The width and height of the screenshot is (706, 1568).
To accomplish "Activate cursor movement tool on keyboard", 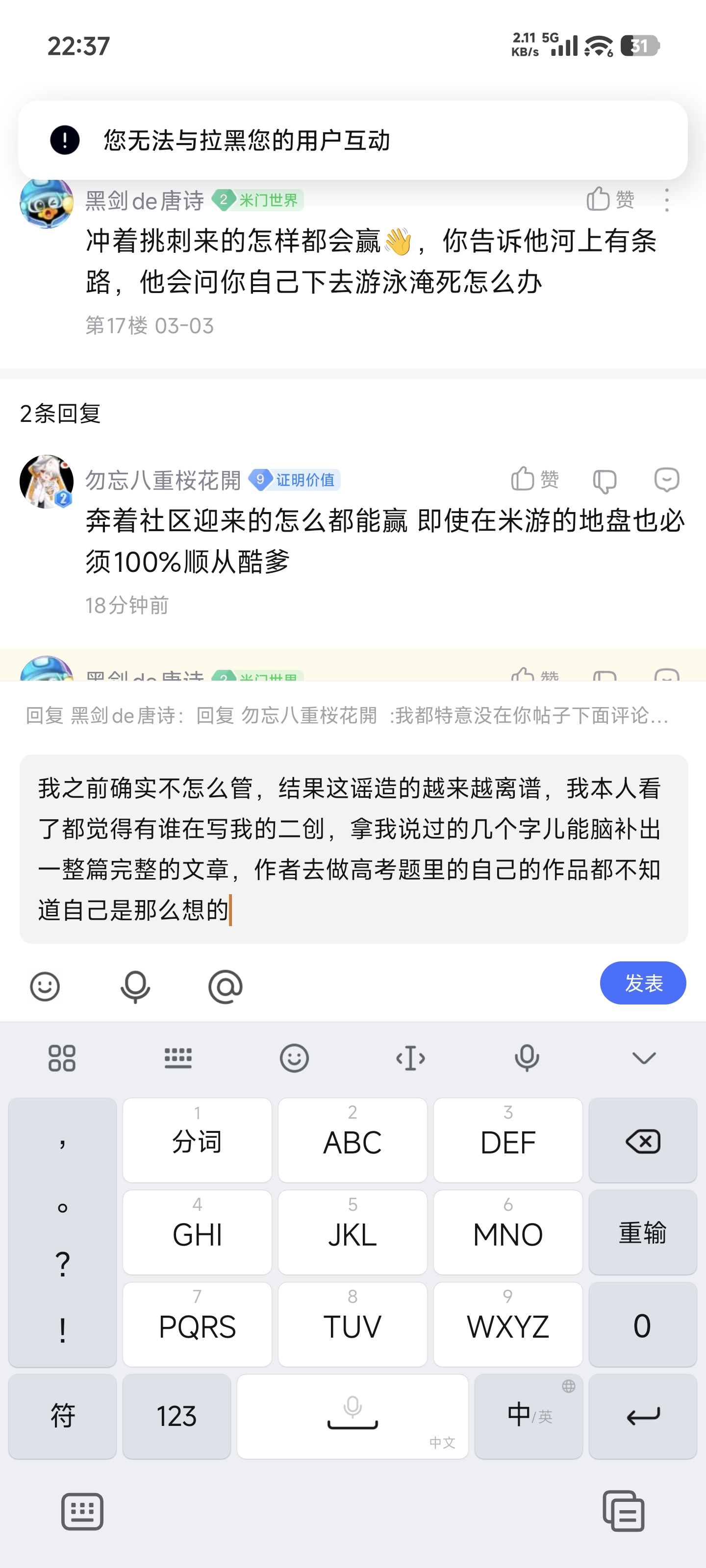I will 410,1058.
